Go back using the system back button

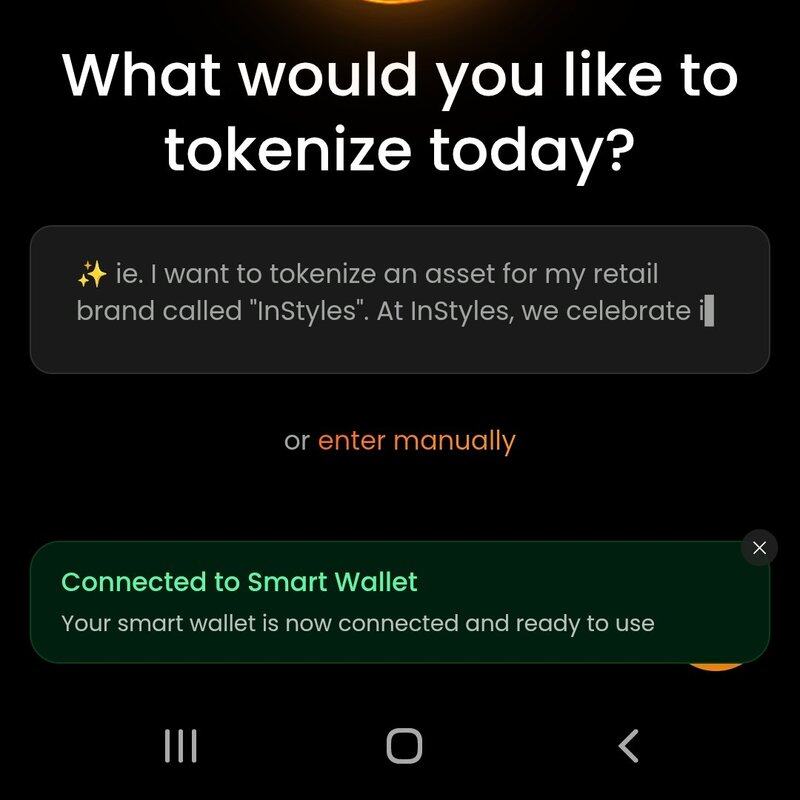628,746
